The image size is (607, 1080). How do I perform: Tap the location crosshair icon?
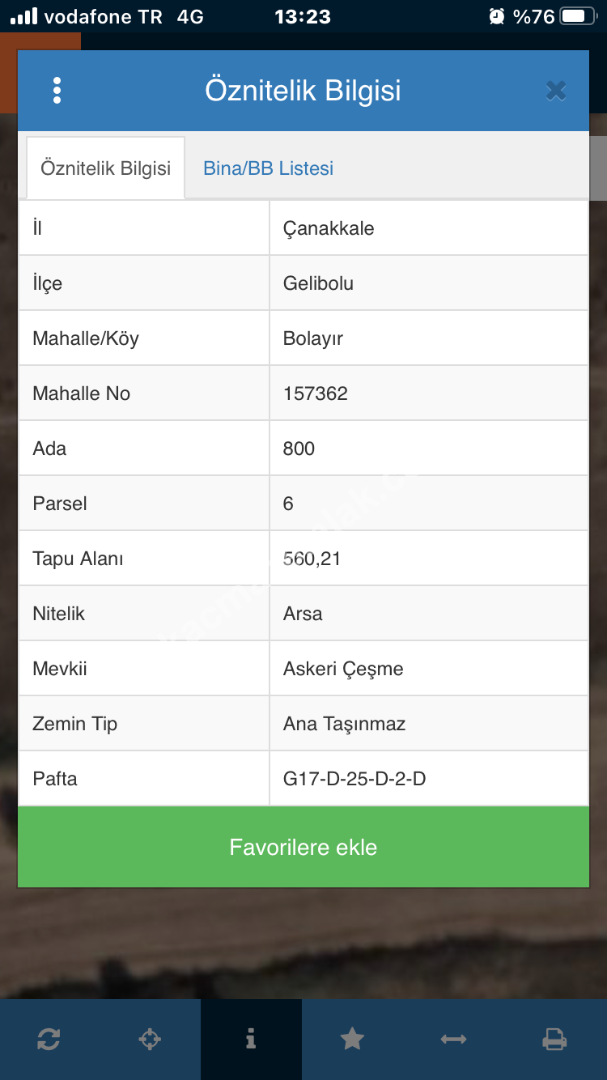coord(150,1039)
